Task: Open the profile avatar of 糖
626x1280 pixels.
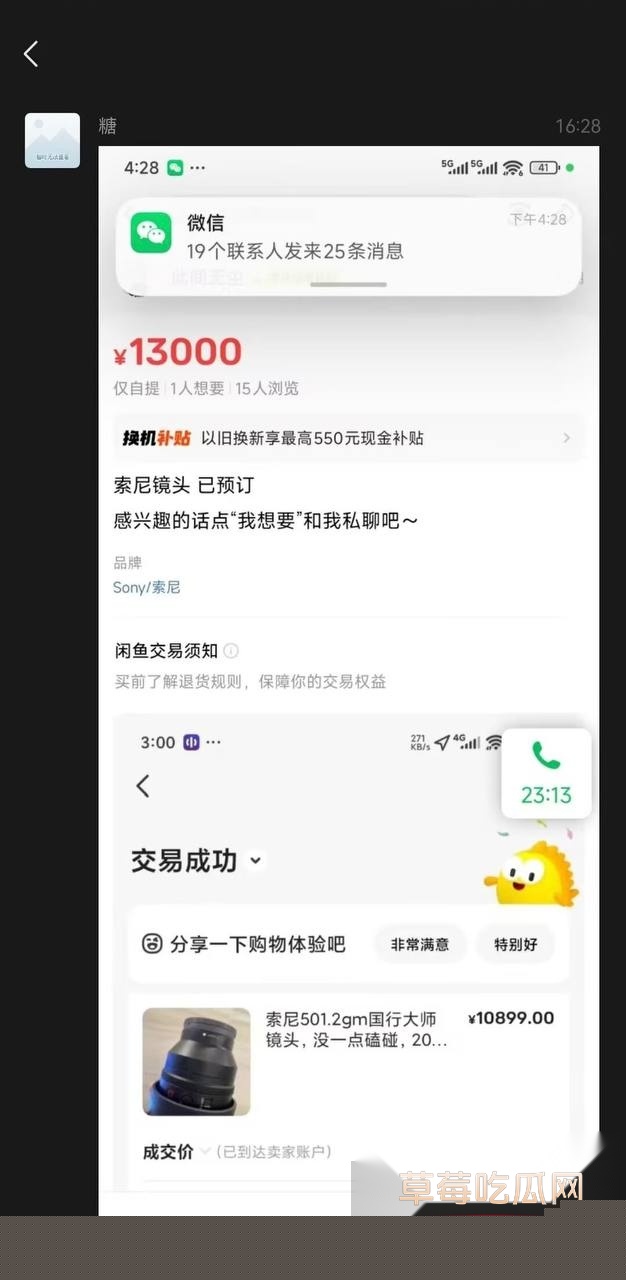Action: tap(52, 140)
